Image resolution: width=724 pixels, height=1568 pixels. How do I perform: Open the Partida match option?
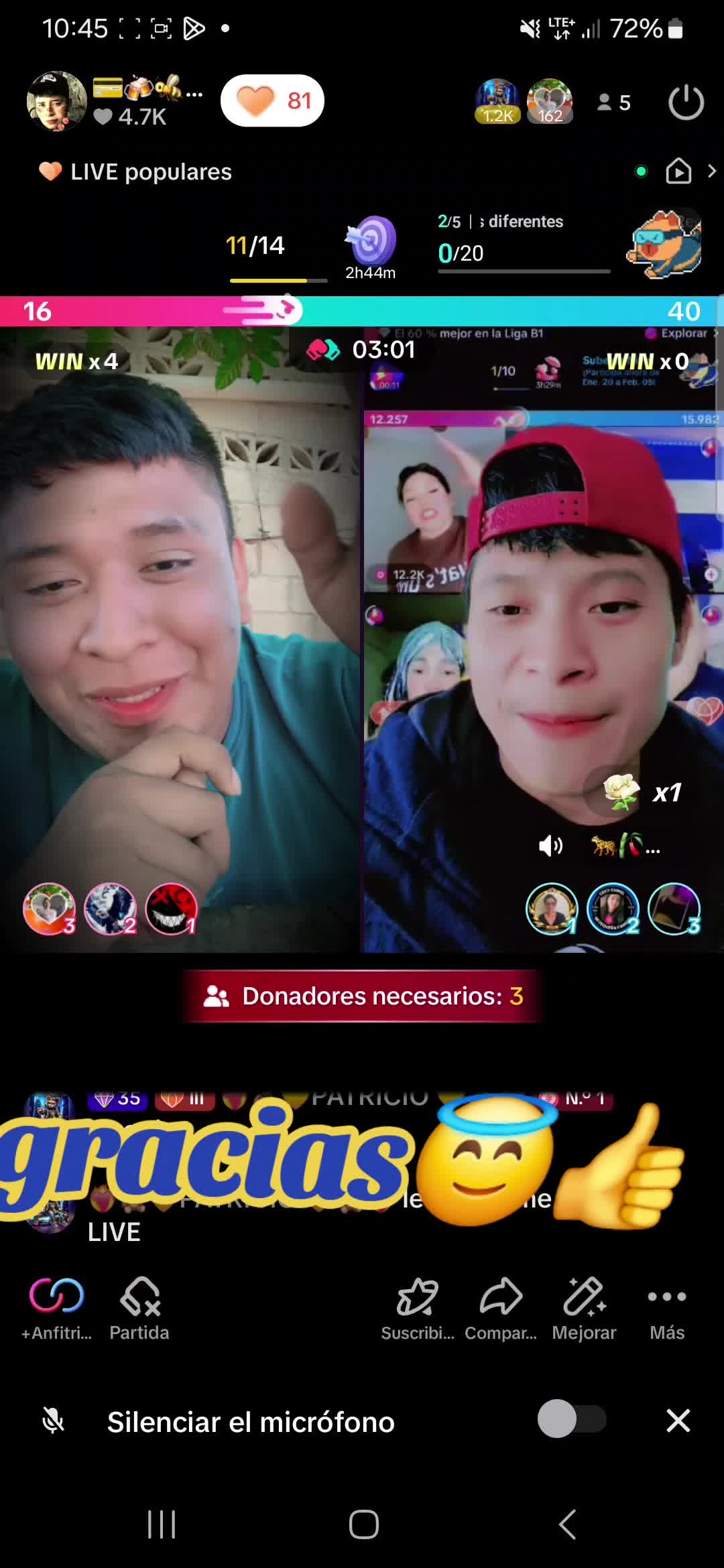[x=139, y=1308]
